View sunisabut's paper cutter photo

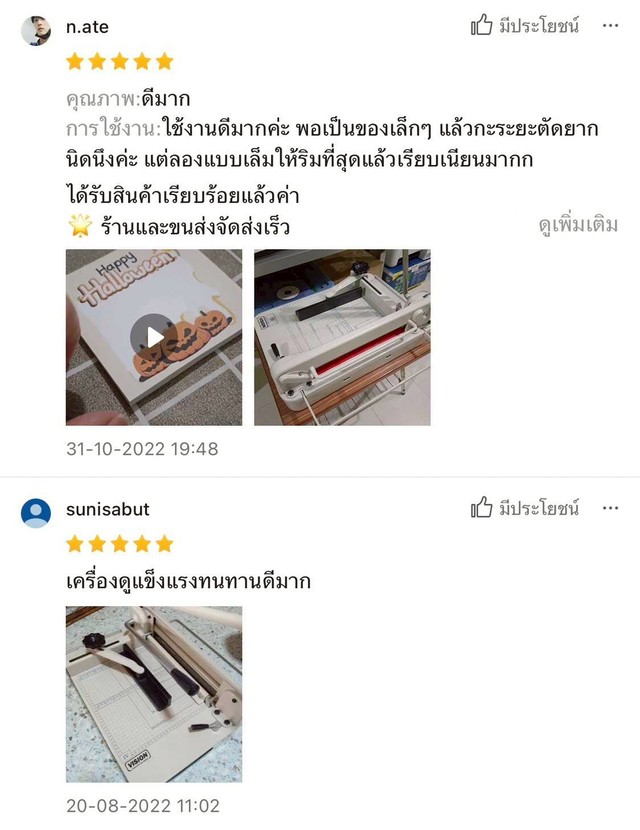click(153, 694)
